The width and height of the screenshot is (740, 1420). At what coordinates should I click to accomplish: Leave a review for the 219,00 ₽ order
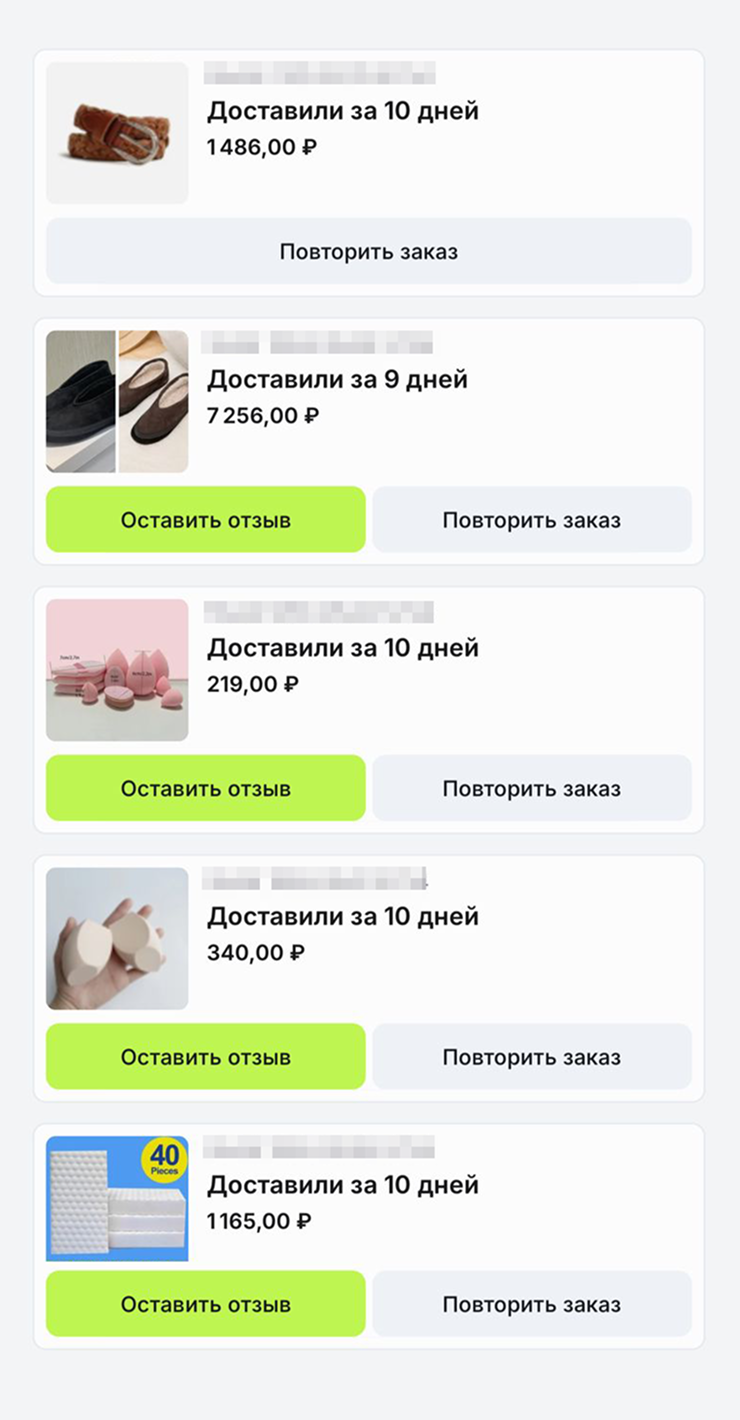tap(205, 788)
